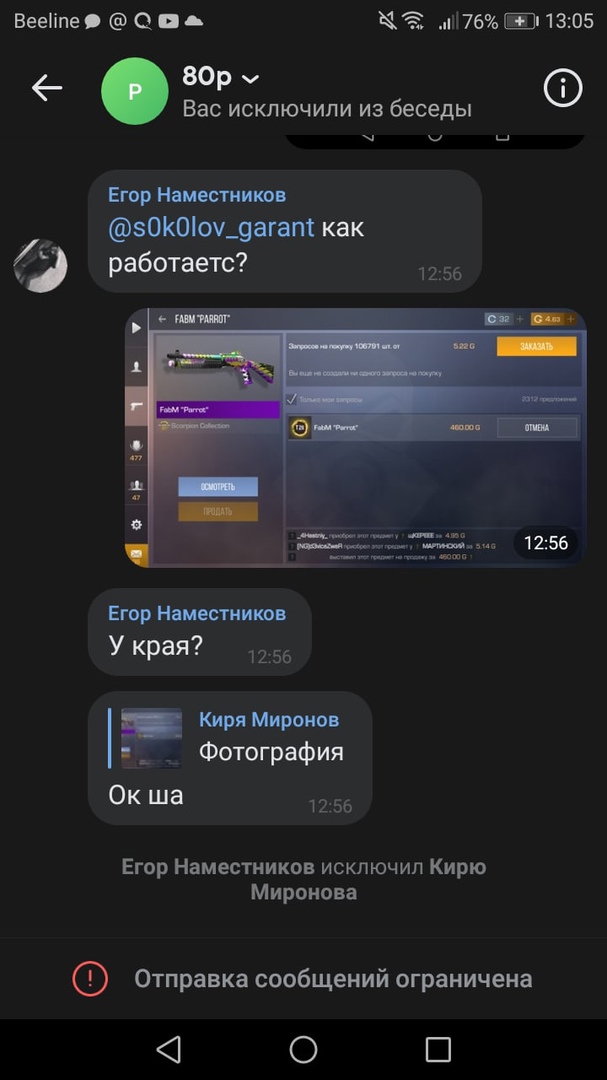Tap the system home button
Screen dimensions: 607x1080
tap(303, 1049)
